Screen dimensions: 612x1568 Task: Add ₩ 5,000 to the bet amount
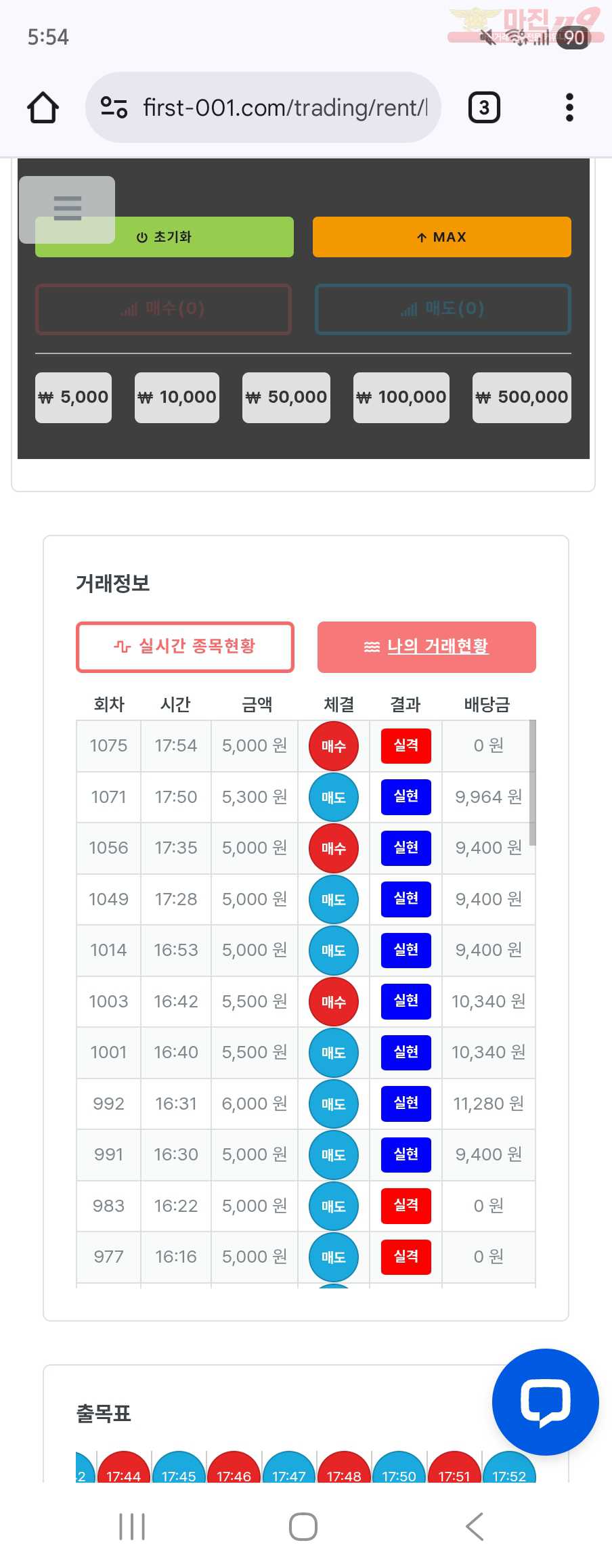pyautogui.click(x=73, y=397)
